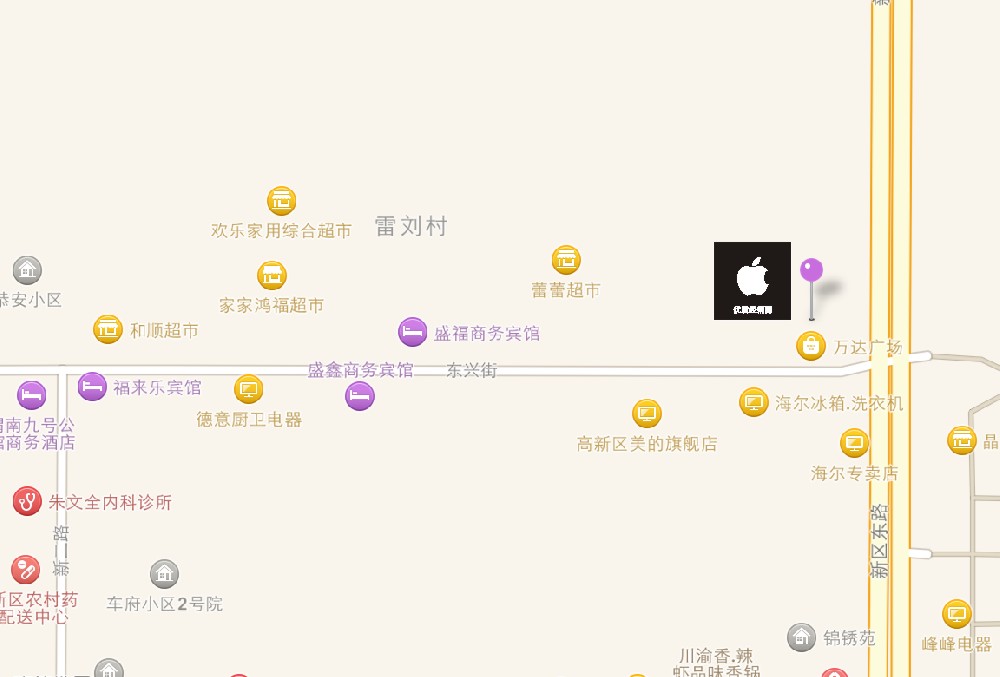
Task: Open the 海尔专卖店 marker
Action: (x=854, y=443)
